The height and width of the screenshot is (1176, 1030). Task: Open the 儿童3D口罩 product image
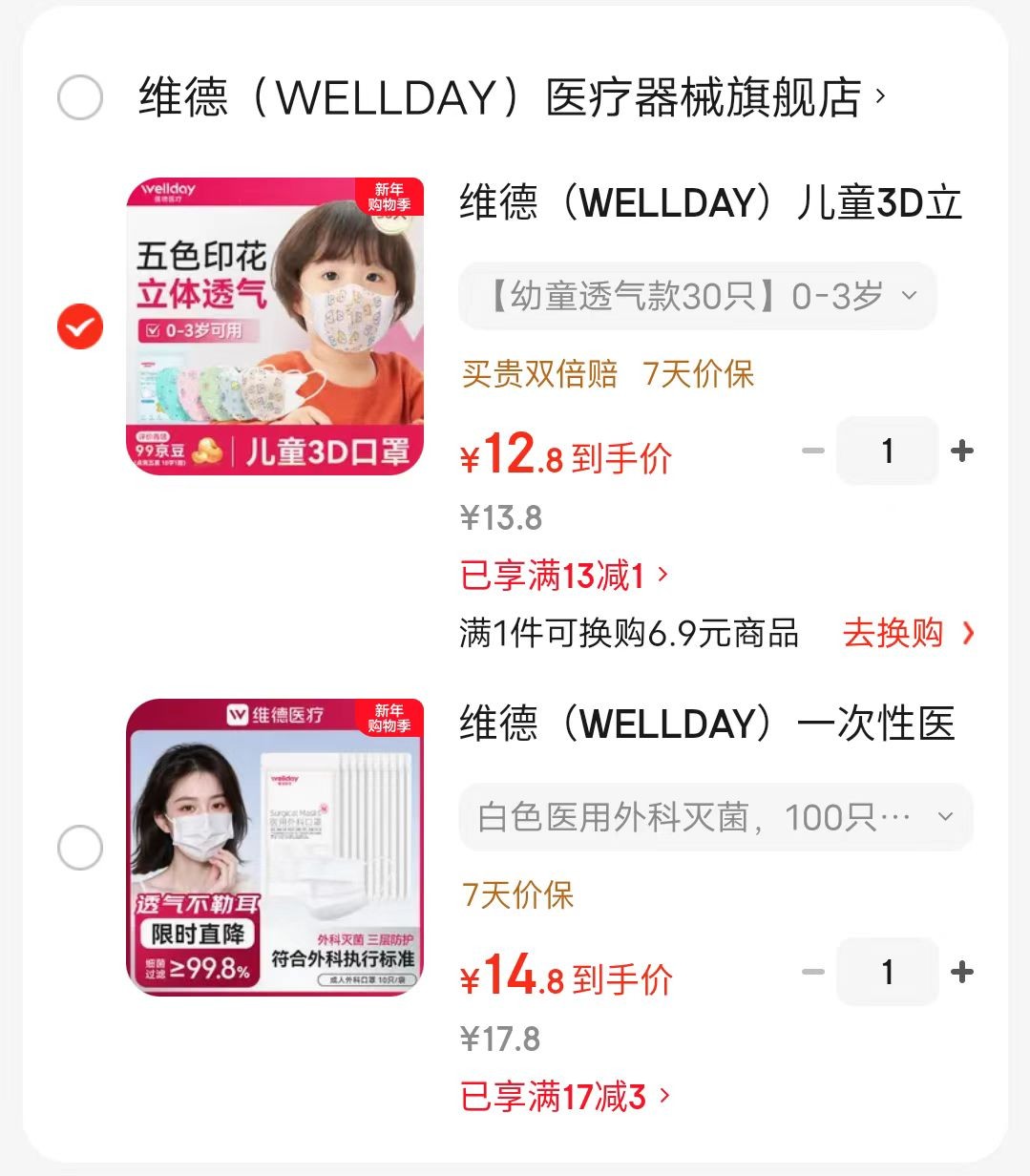coord(275,326)
